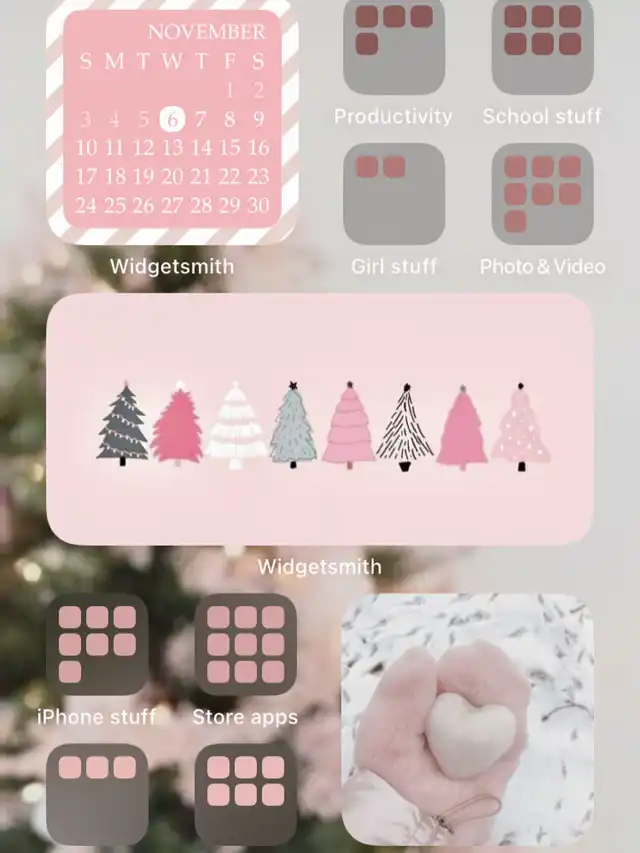
Task: Open the Widgetsmith November calendar widget
Action: click(172, 120)
